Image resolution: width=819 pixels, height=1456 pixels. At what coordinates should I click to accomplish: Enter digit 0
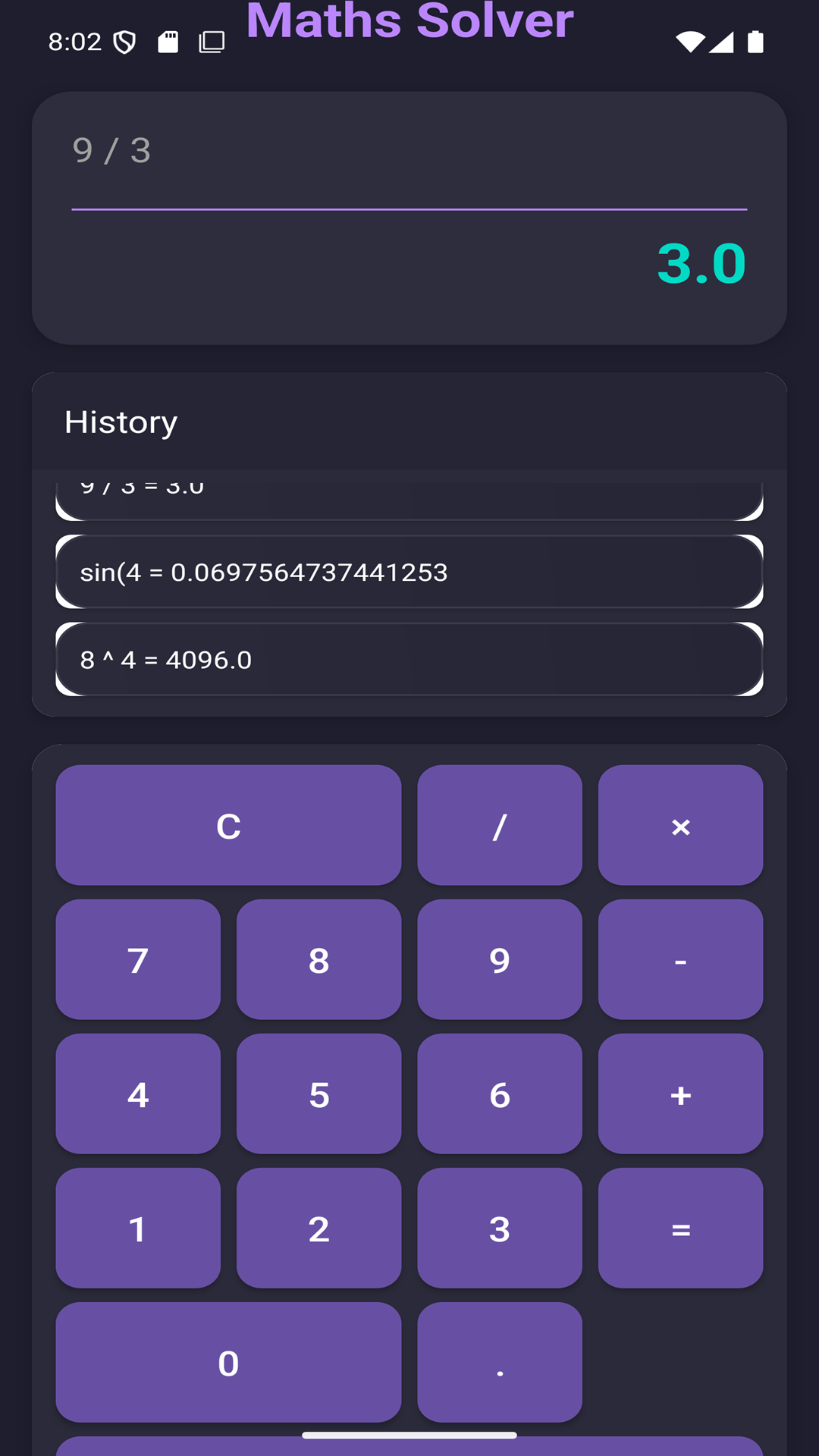tap(228, 1362)
